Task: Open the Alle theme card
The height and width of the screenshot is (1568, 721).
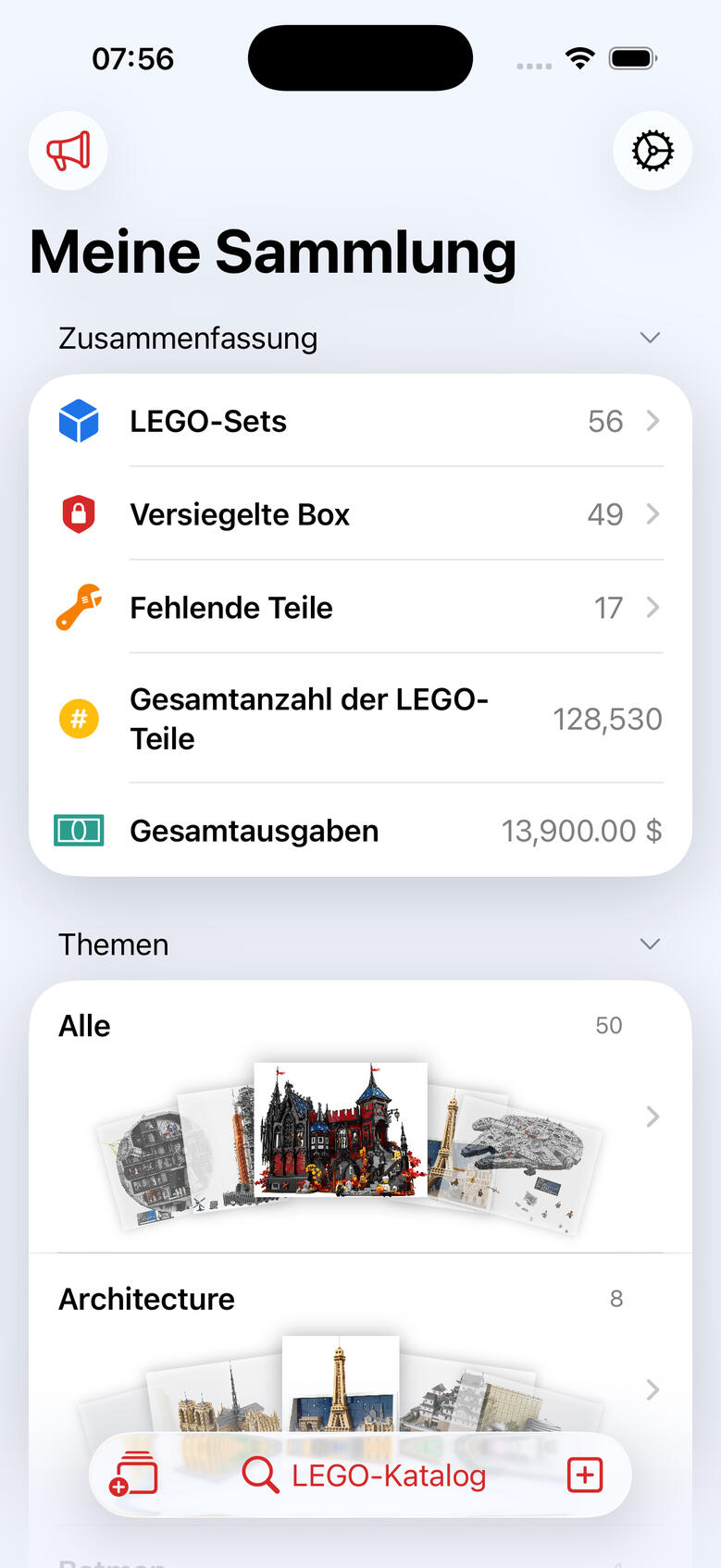Action: click(360, 1117)
